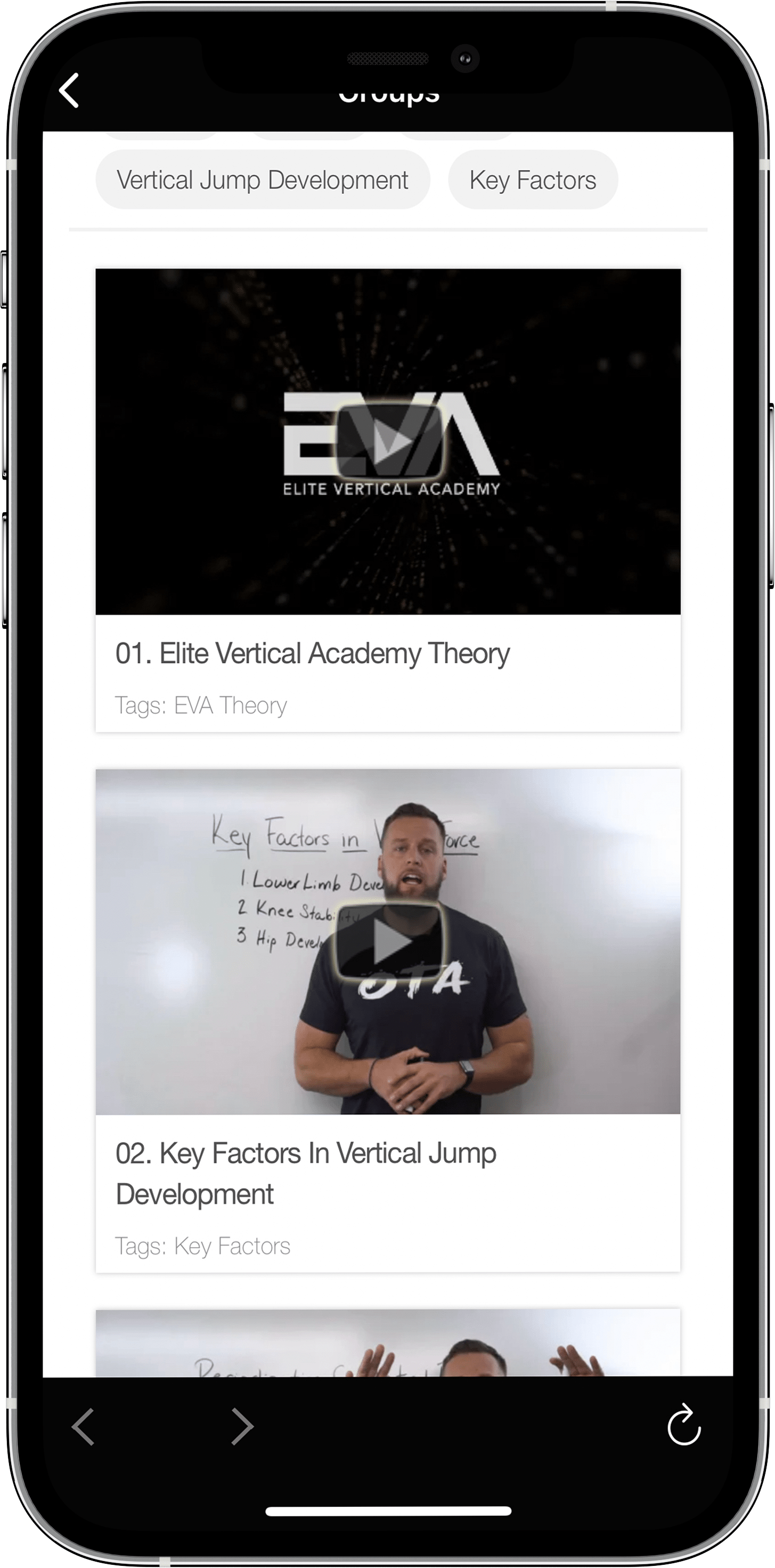This screenshot has height=1568, width=775.
Task: Go back using the top-left arrow
Action: pos(69,91)
